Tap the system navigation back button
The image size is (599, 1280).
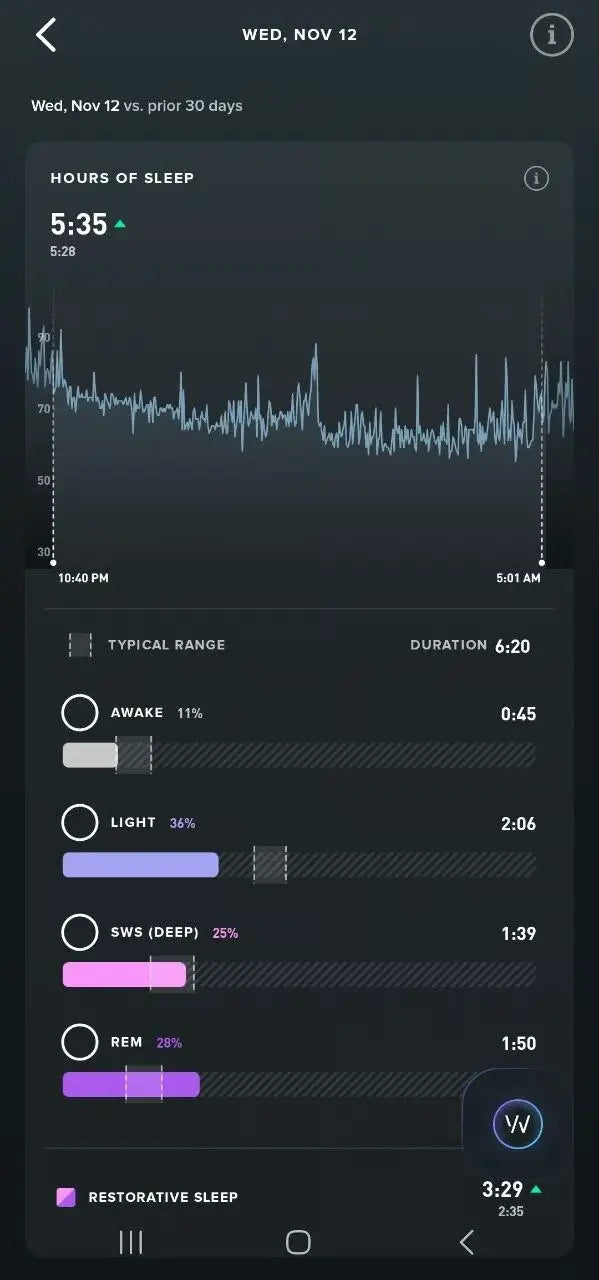pyautogui.click(x=466, y=1242)
